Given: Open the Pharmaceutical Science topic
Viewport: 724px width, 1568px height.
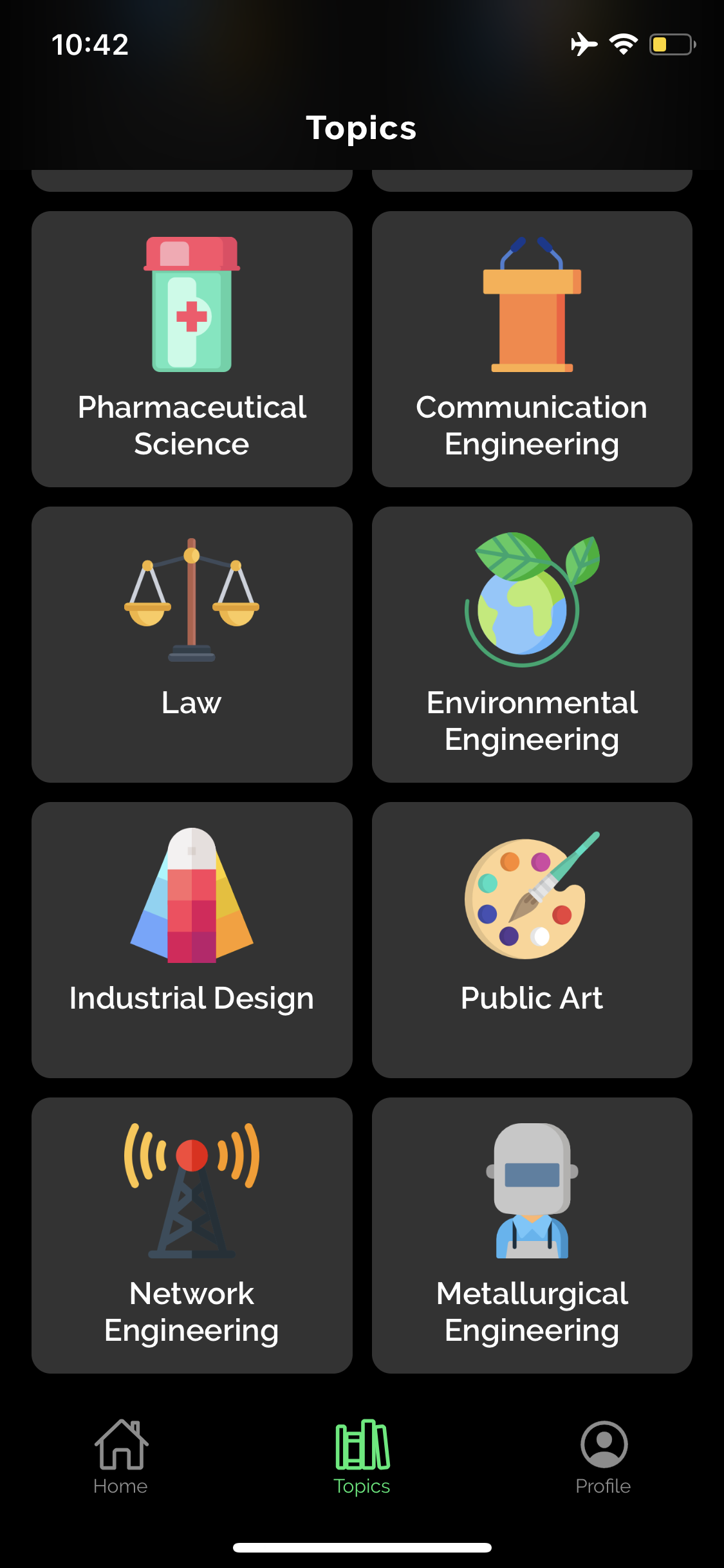Looking at the screenshot, I should tap(192, 349).
